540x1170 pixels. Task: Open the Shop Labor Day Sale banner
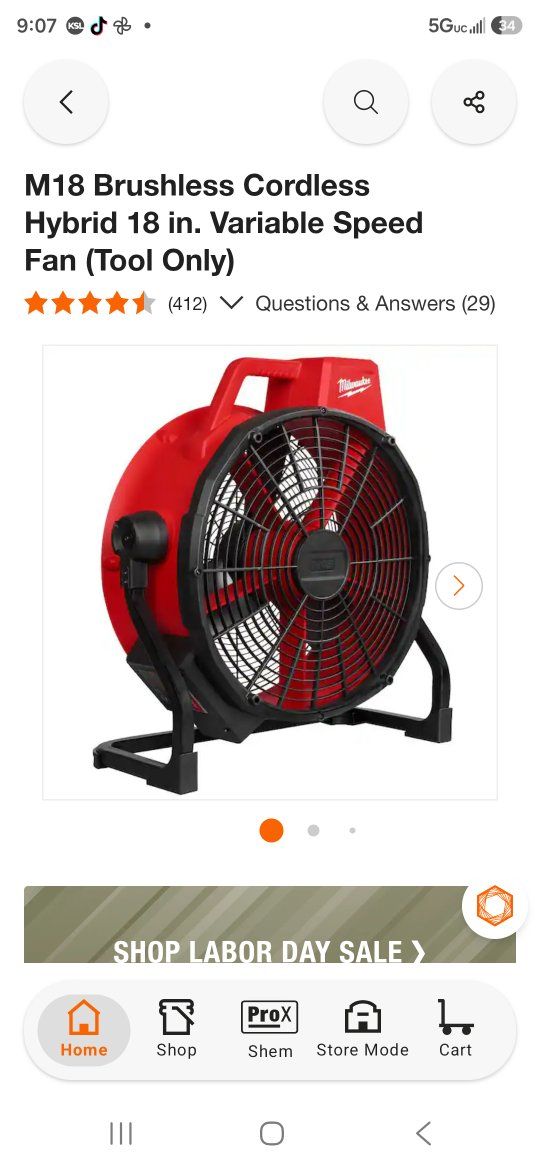270,925
